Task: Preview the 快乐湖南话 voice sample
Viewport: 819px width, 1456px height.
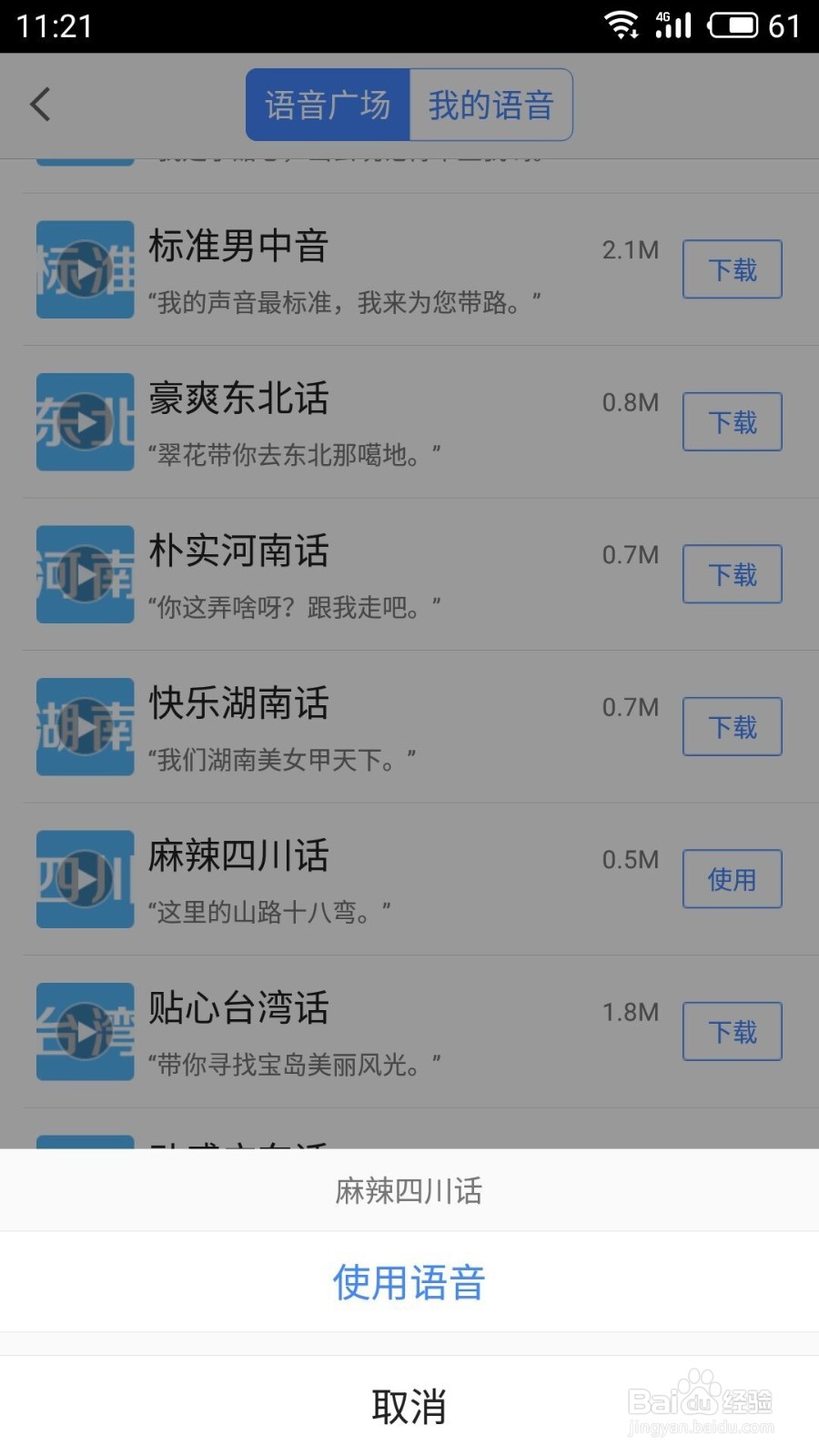Action: click(86, 726)
